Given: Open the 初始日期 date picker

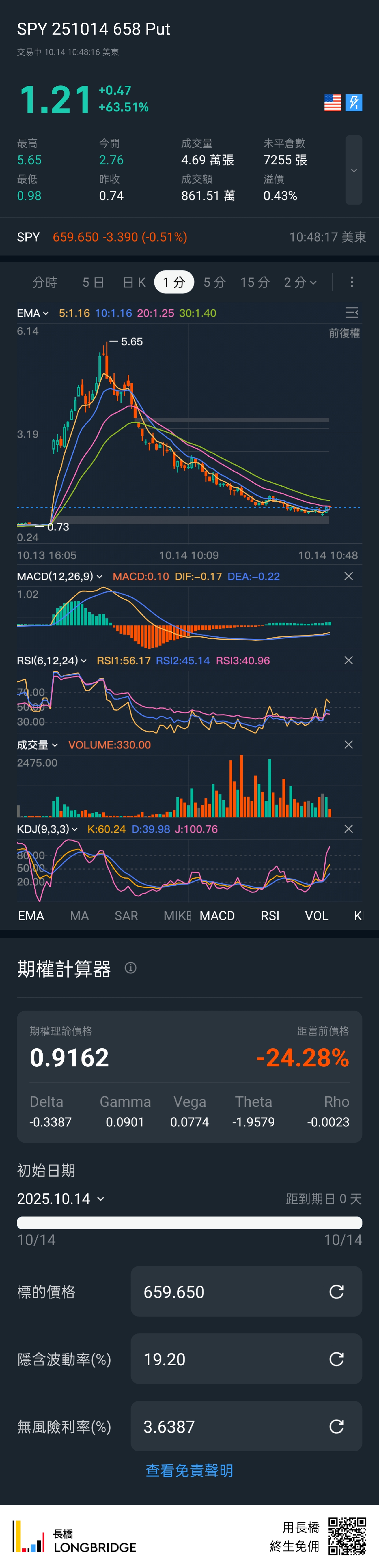Looking at the screenshot, I should click(x=61, y=1199).
